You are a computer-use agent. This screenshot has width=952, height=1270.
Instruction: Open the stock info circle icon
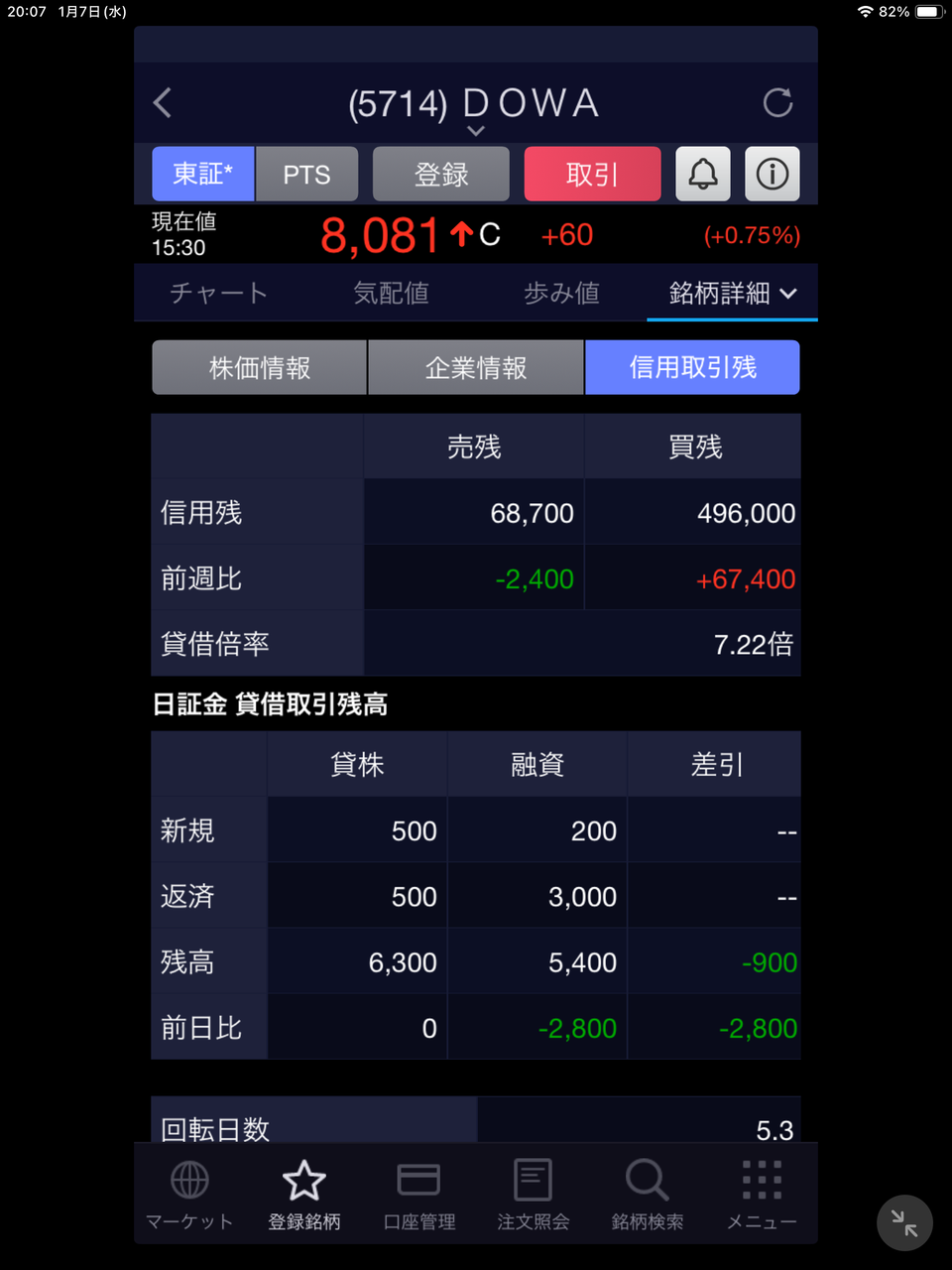click(x=772, y=174)
